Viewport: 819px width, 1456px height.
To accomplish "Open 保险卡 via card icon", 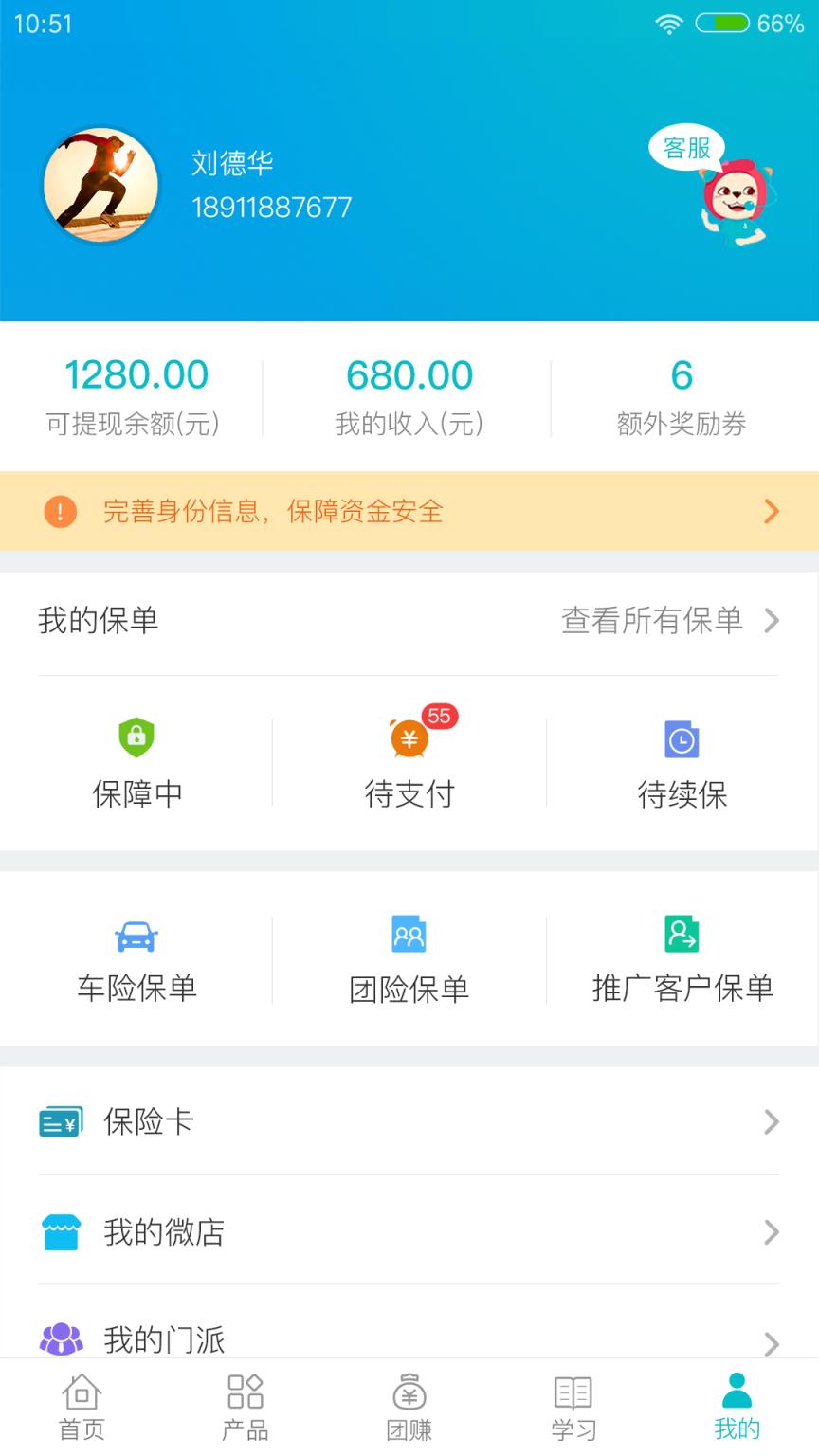I will (60, 1121).
